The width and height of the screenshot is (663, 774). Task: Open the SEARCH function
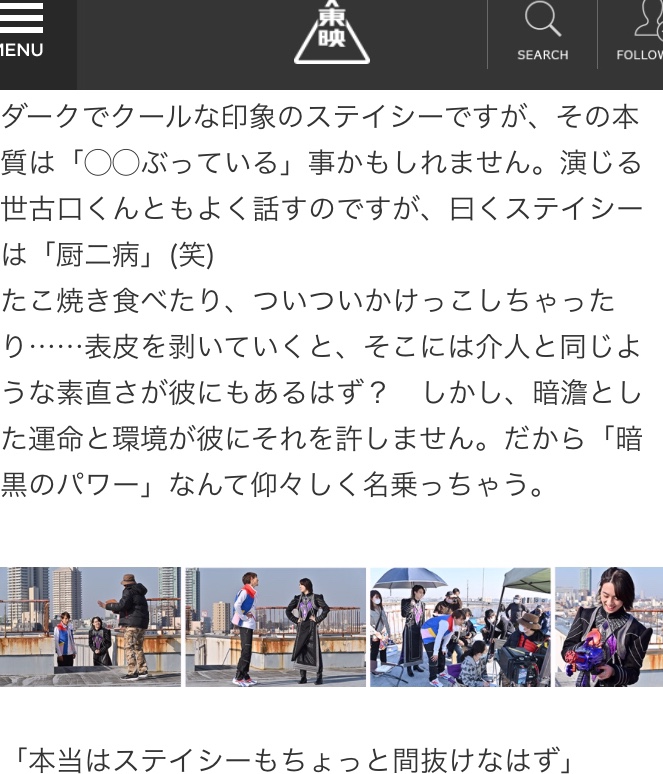[x=542, y=33]
